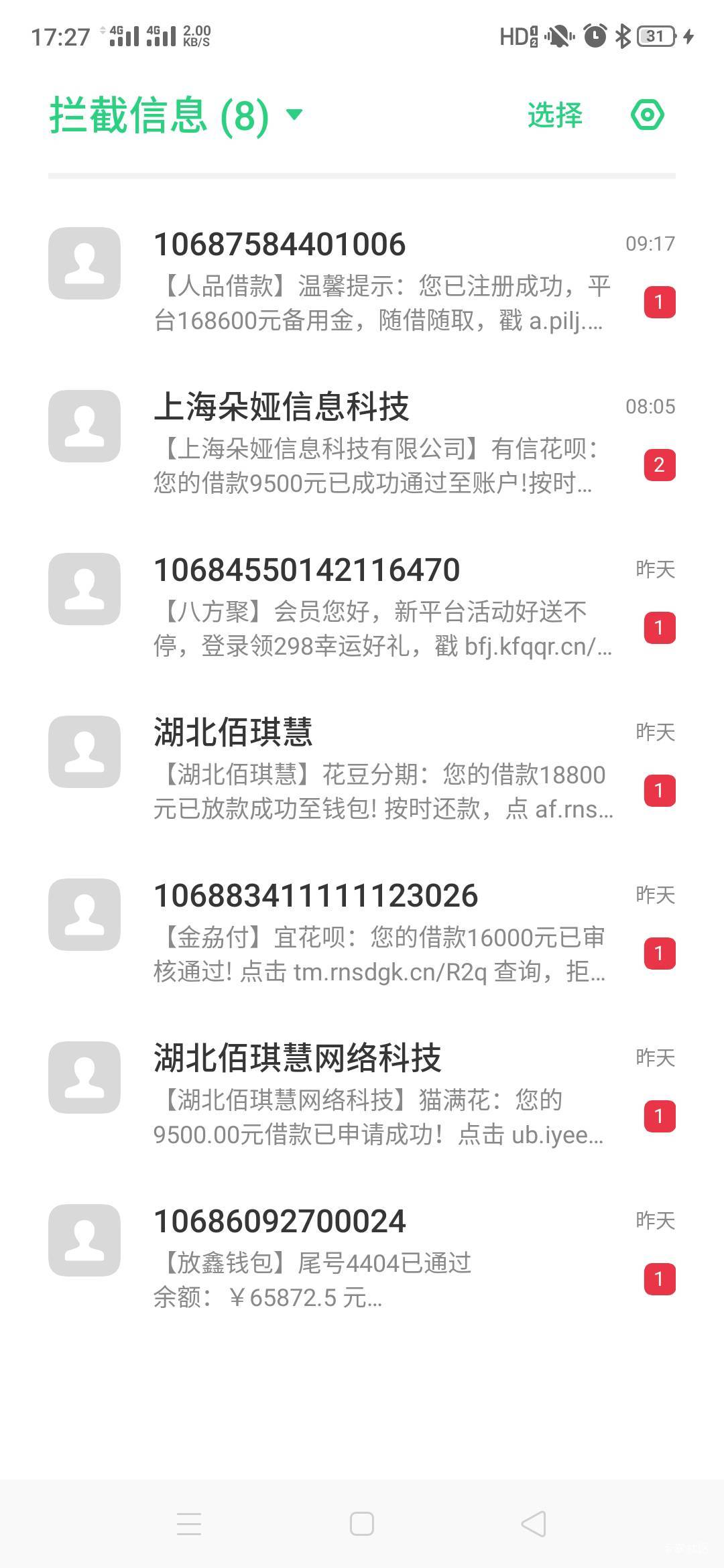View the 湖北佰琪慧 花豆分期 message
The width and height of the screenshot is (724, 1568).
coord(362,770)
